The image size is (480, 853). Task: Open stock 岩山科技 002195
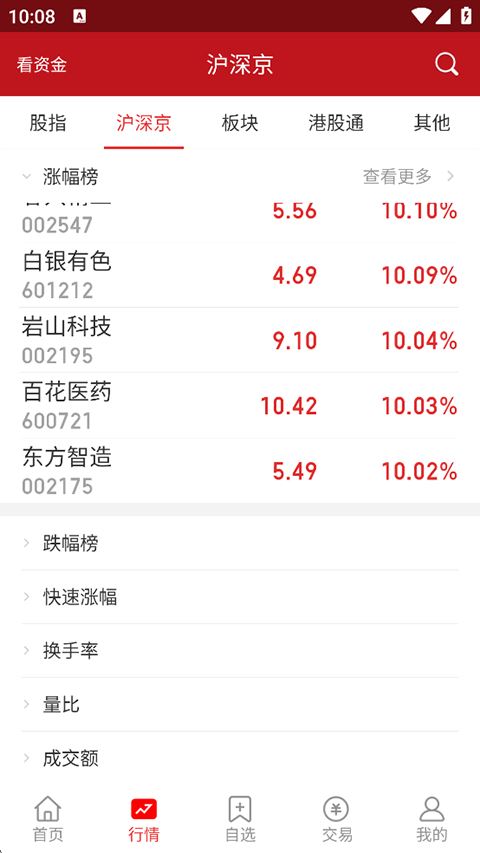point(240,340)
